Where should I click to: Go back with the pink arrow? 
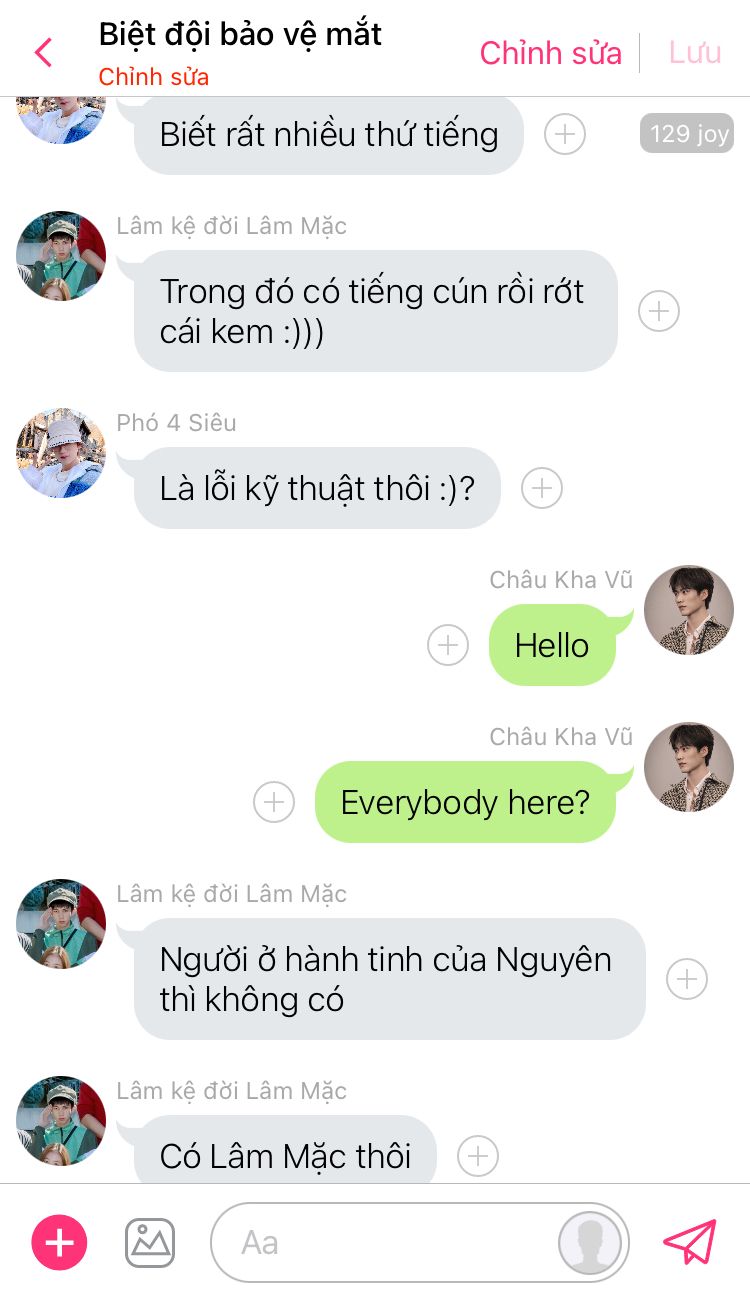point(43,52)
